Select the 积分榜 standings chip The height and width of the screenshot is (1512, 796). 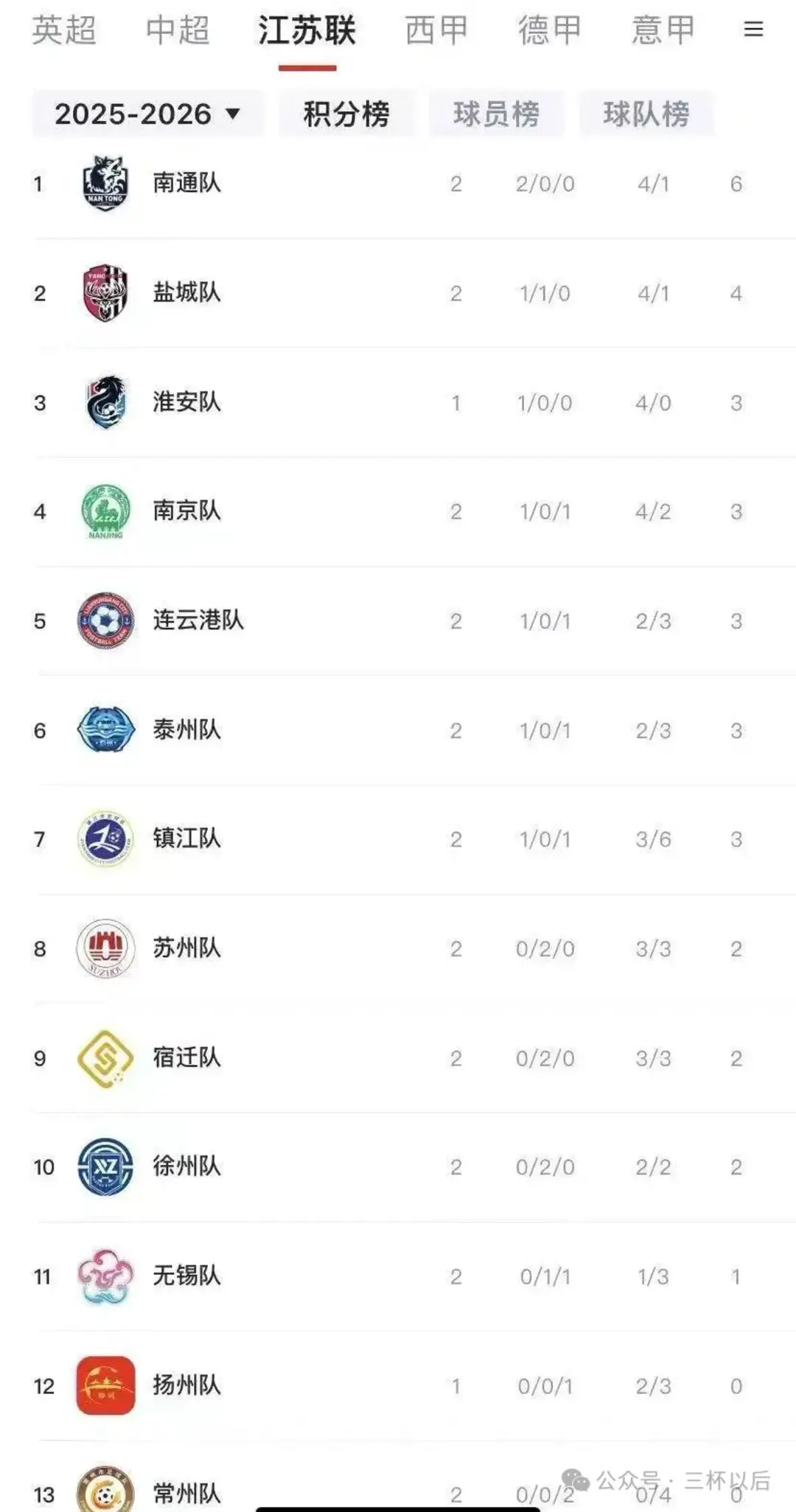346,113
